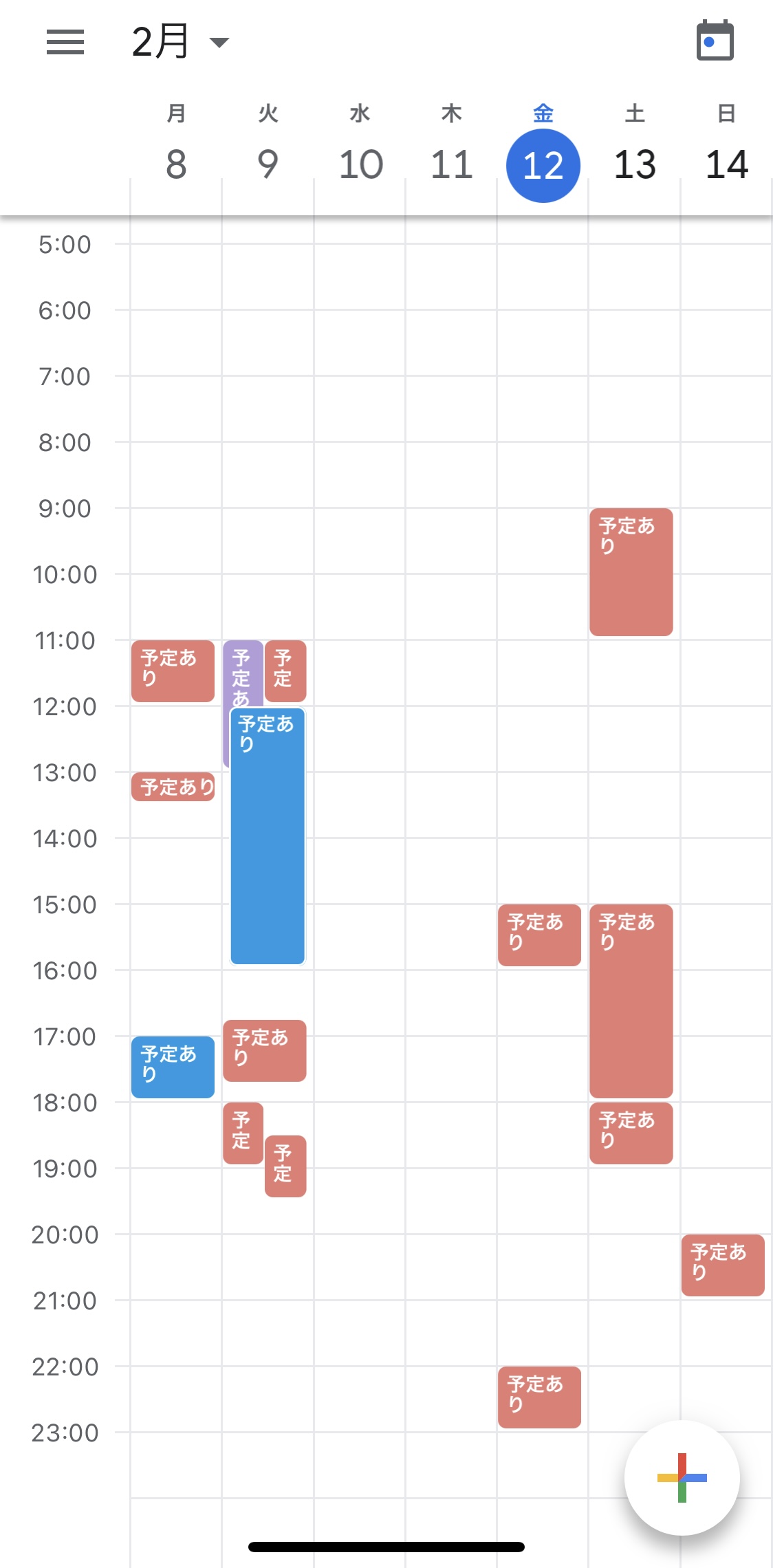Open Monday's 13:00 short event
The image size is (773, 1568).
pos(173,787)
